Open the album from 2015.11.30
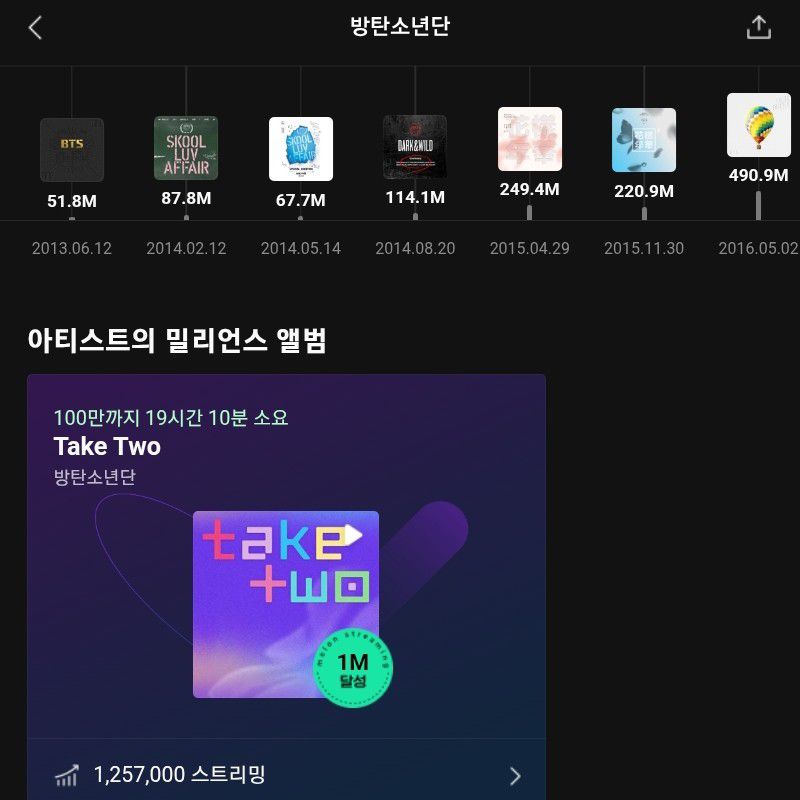800x800 pixels. click(644, 140)
